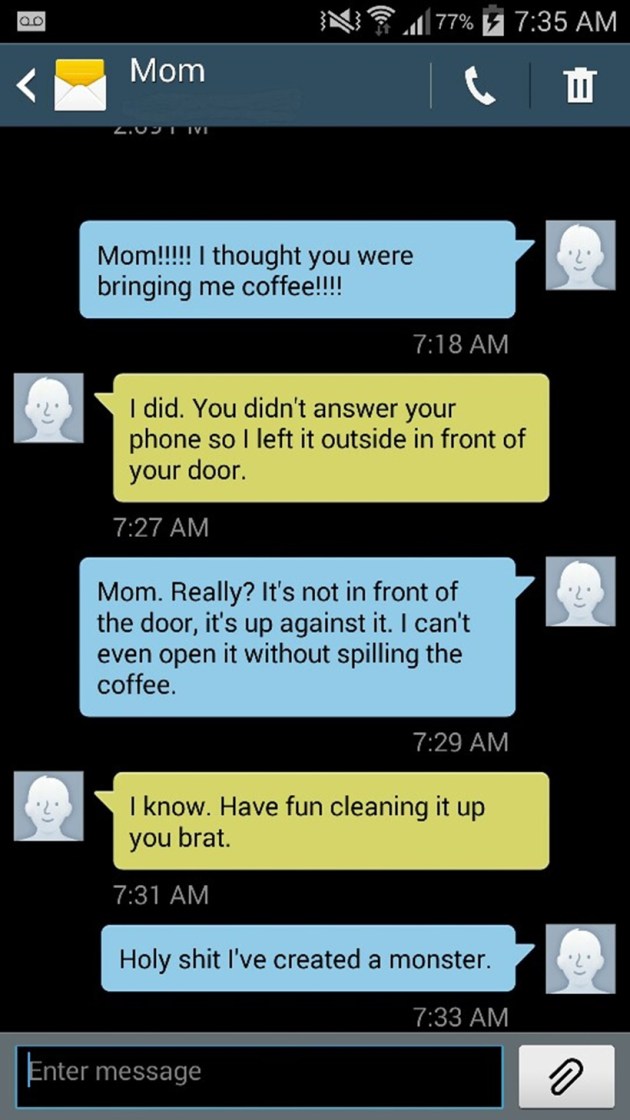Delete messages with the trash icon
This screenshot has height=1120, width=630.
[581, 87]
